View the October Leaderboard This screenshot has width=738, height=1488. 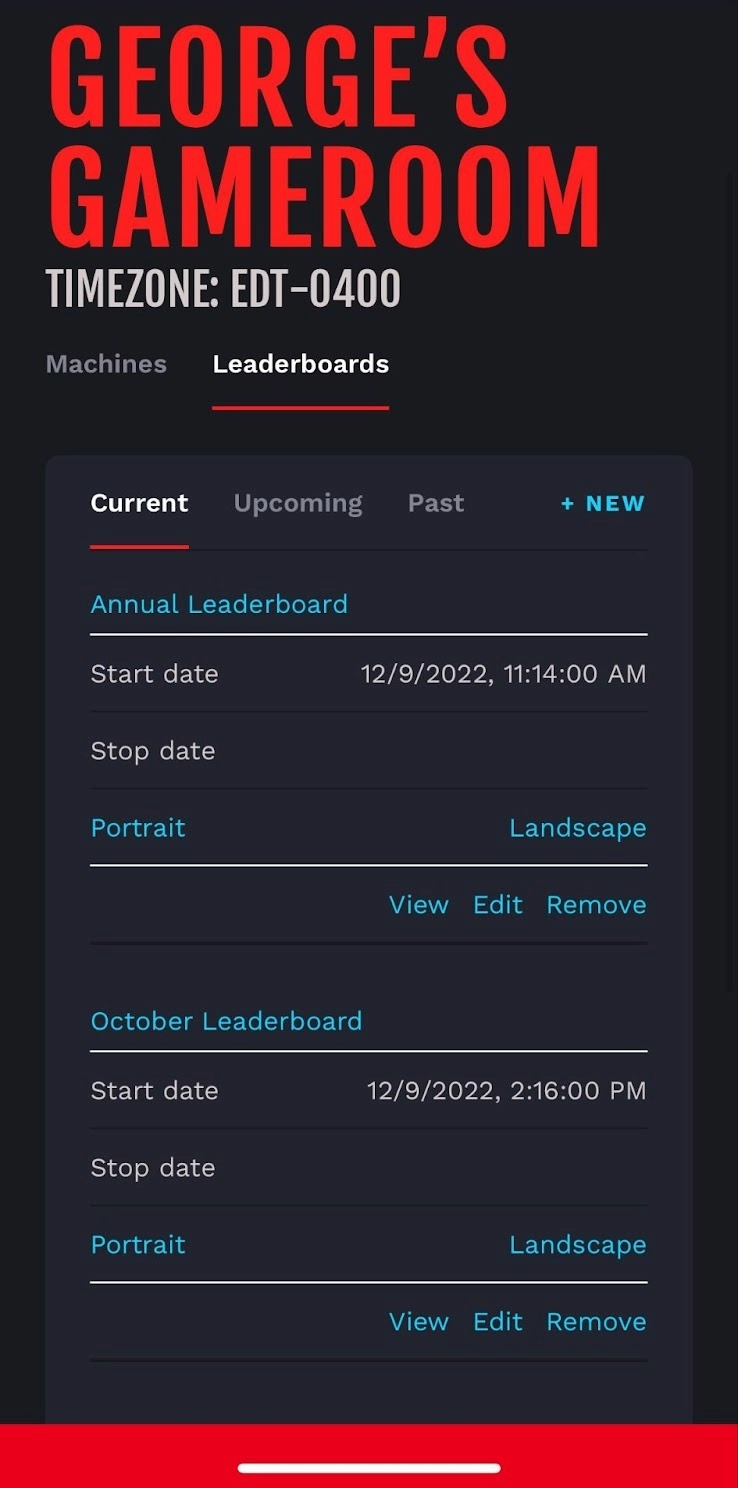418,1322
